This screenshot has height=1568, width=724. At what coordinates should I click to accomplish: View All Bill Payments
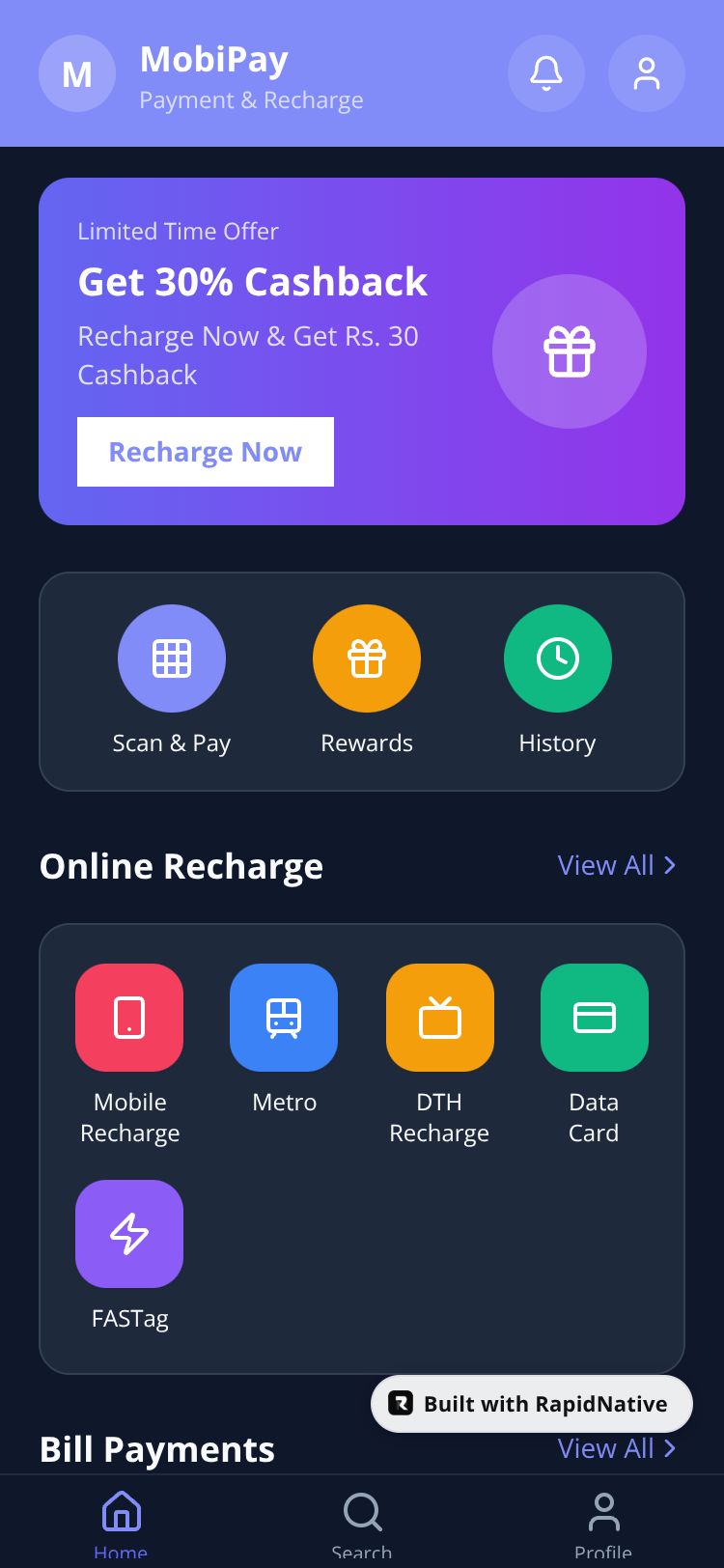pyautogui.click(x=616, y=1449)
